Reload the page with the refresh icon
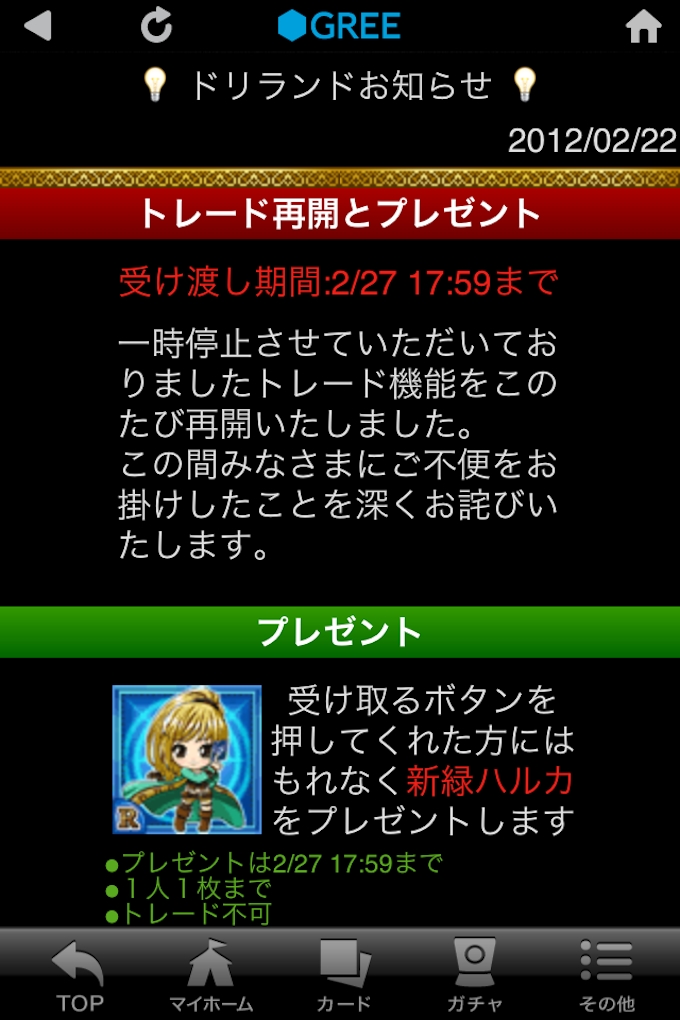 (156, 26)
